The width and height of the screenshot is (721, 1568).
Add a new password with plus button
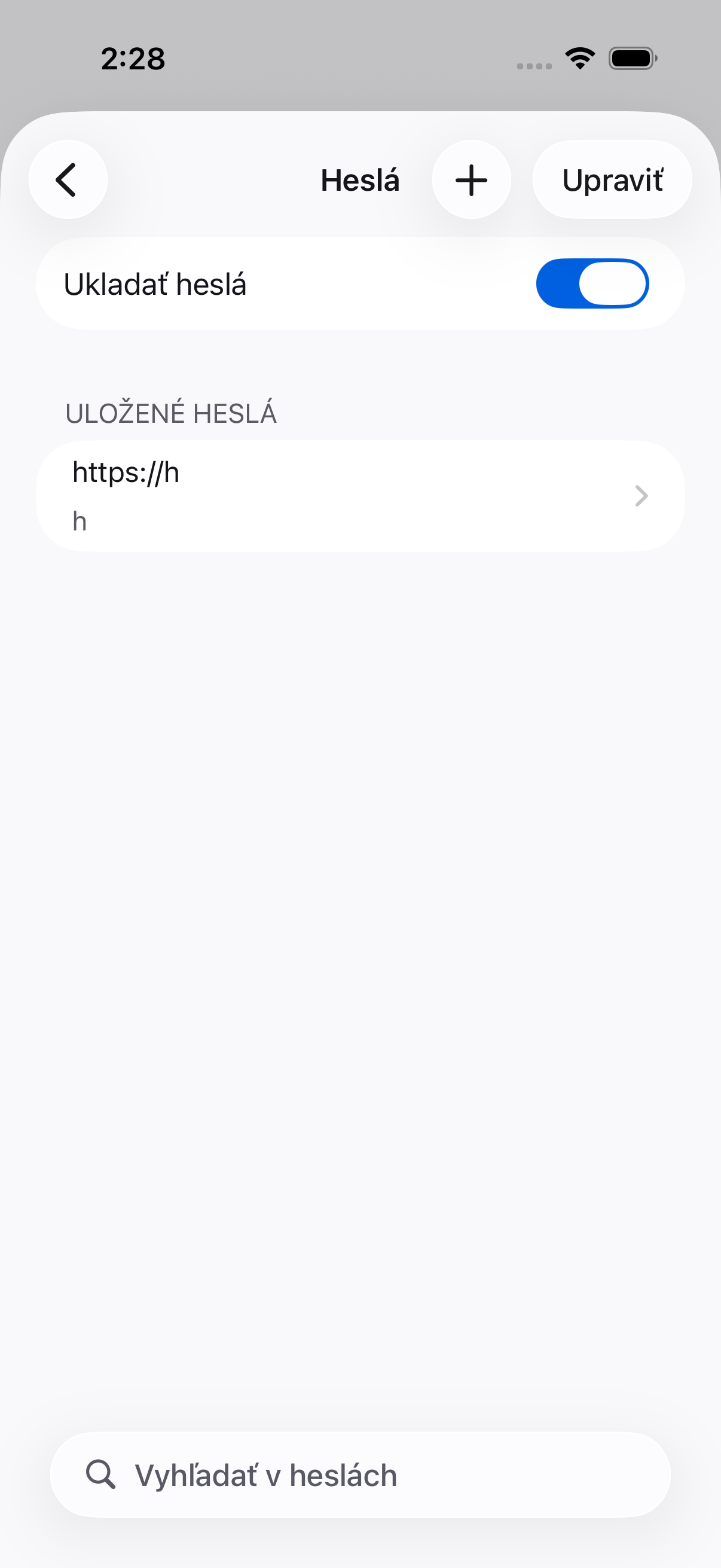tap(472, 179)
